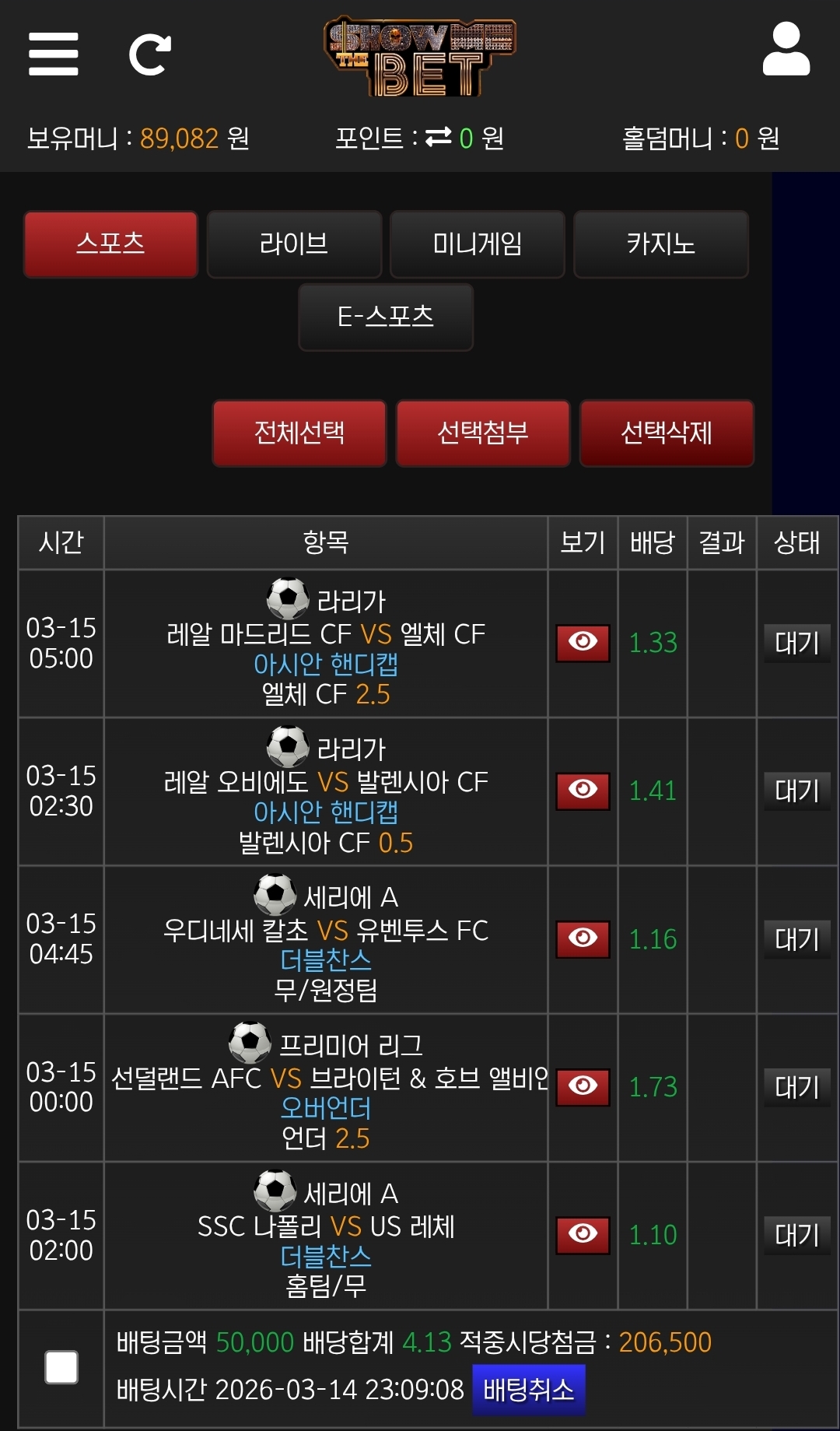The width and height of the screenshot is (840, 1431).
Task: View details for 레알 마드리드 CF match
Action: point(583,643)
